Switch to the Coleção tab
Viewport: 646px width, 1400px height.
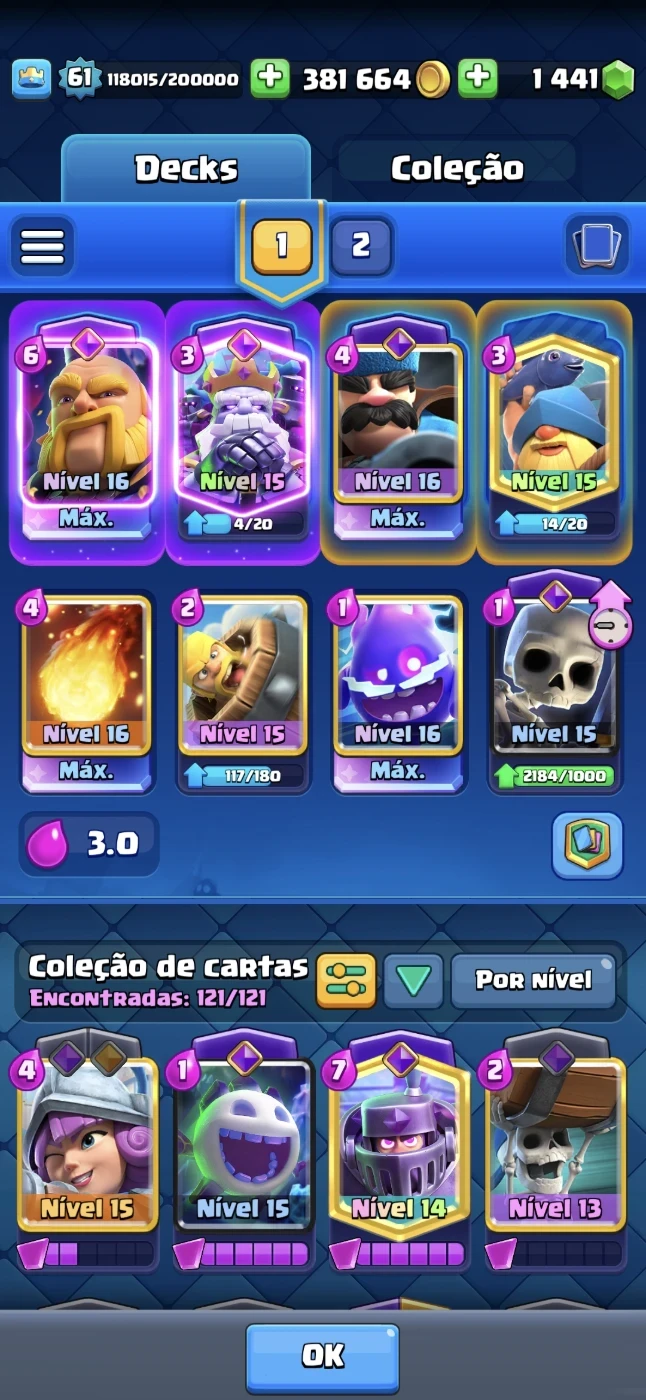456,168
